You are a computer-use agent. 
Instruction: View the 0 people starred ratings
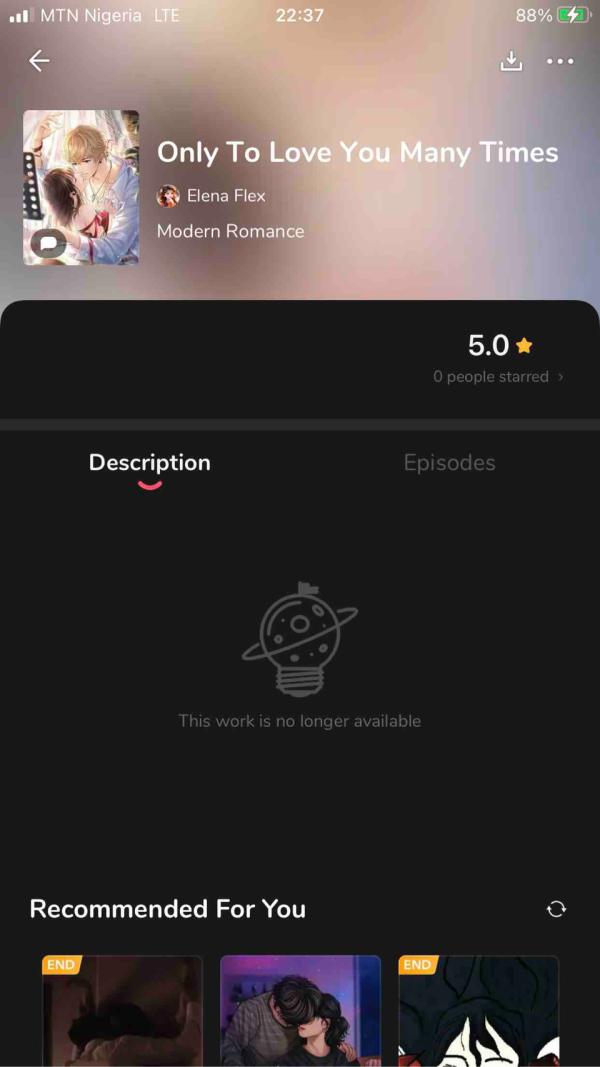[497, 377]
